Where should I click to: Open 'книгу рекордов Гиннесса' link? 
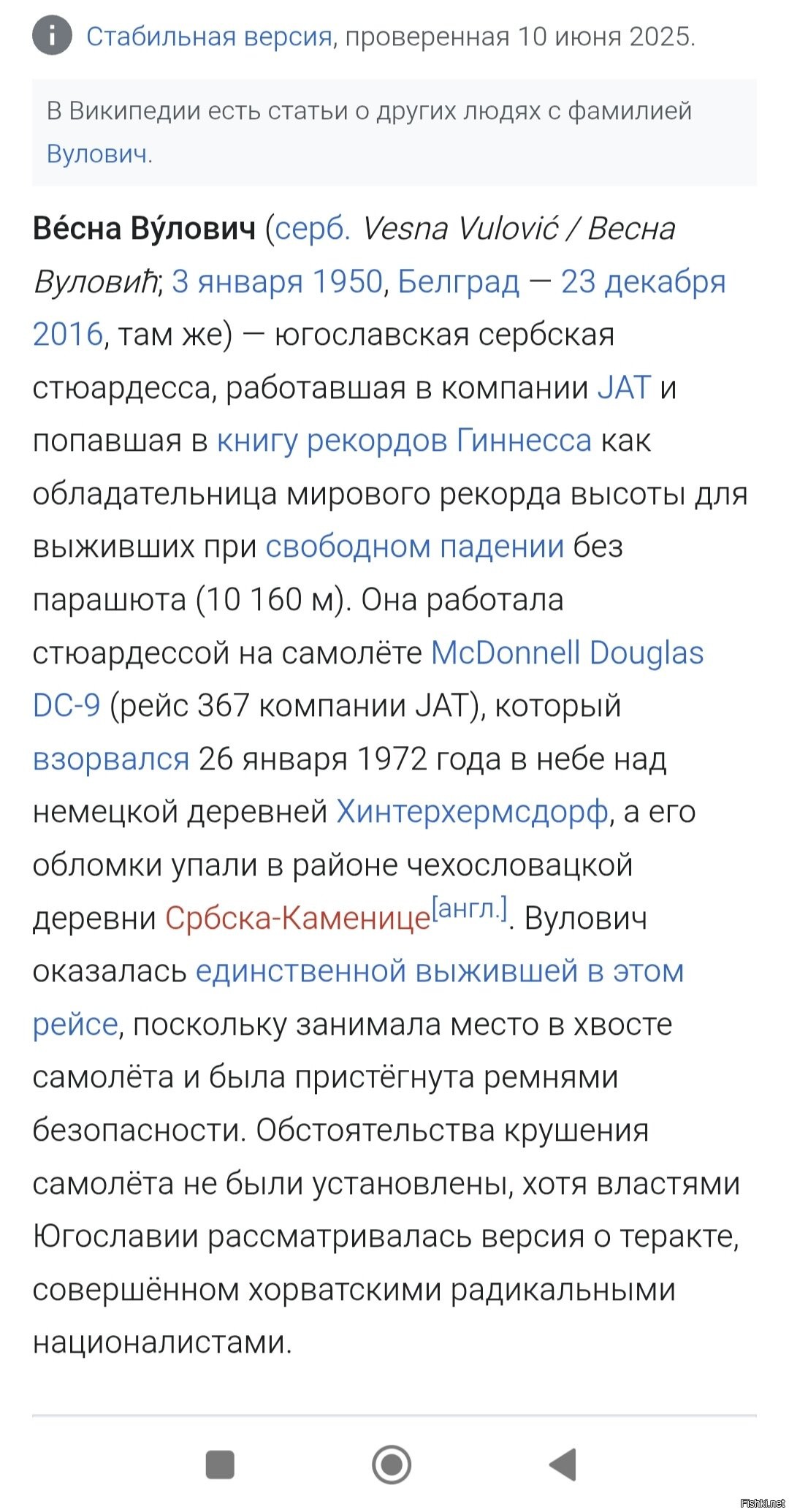pos(404,441)
